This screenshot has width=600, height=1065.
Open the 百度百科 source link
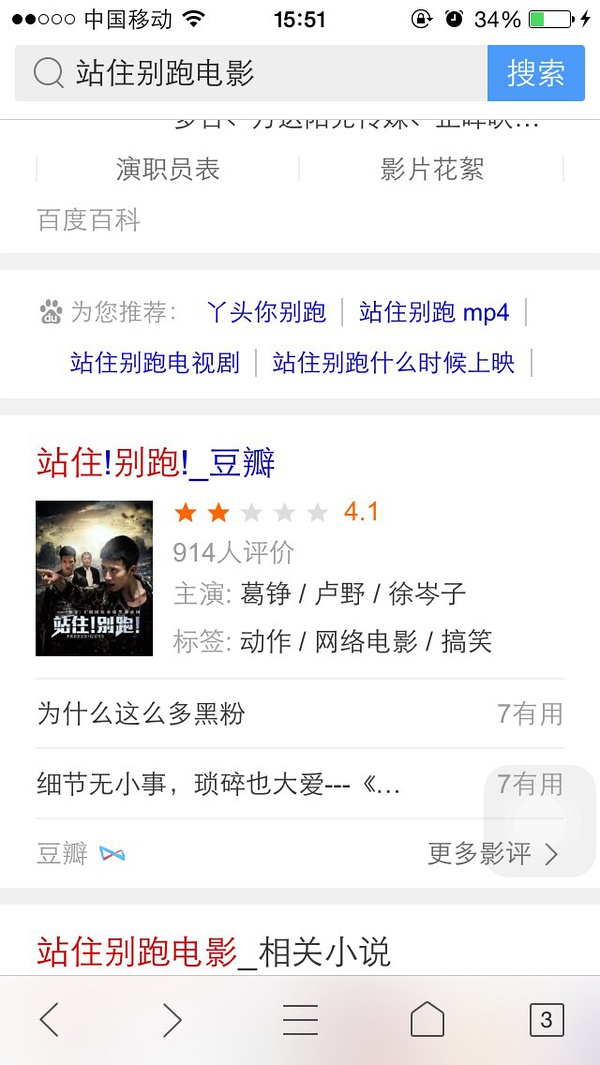click(89, 220)
